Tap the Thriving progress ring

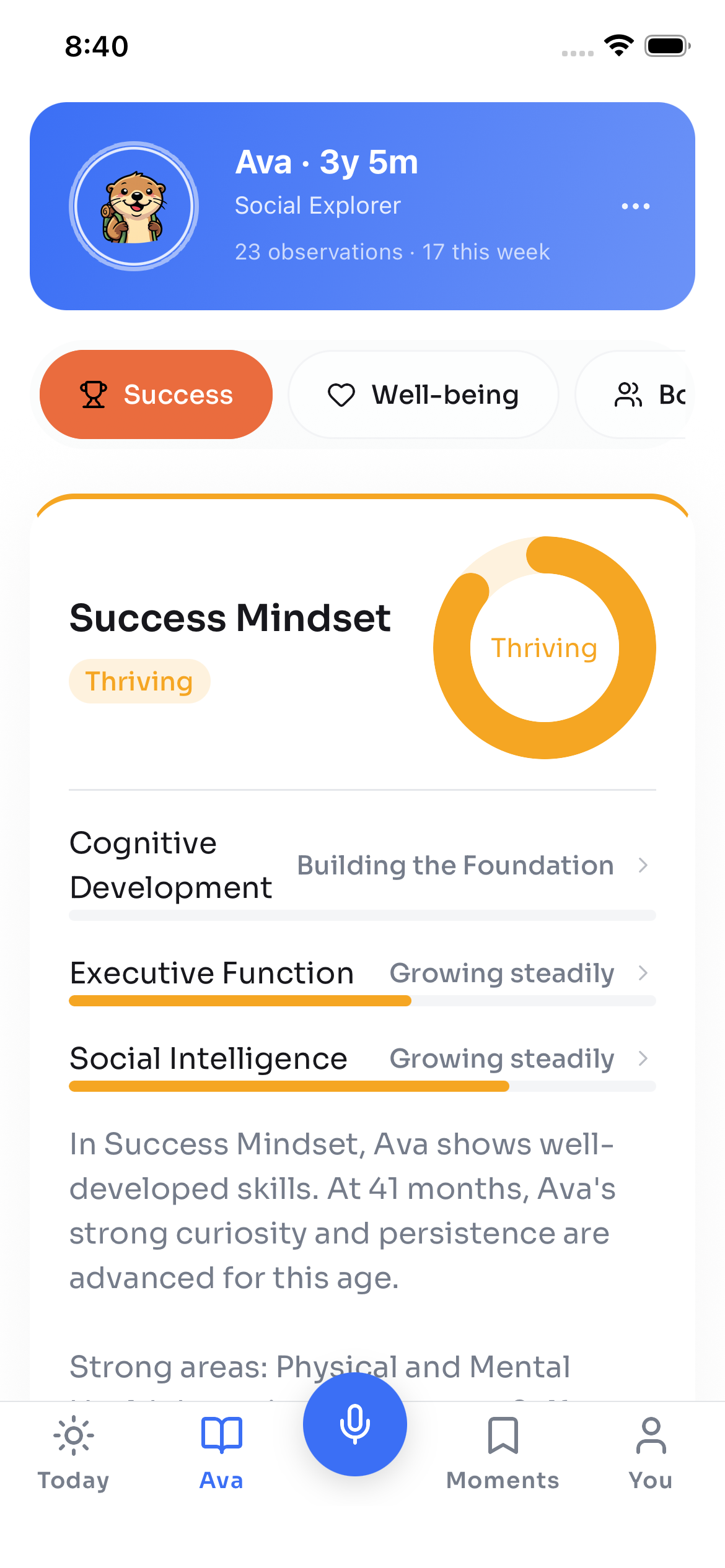click(544, 648)
